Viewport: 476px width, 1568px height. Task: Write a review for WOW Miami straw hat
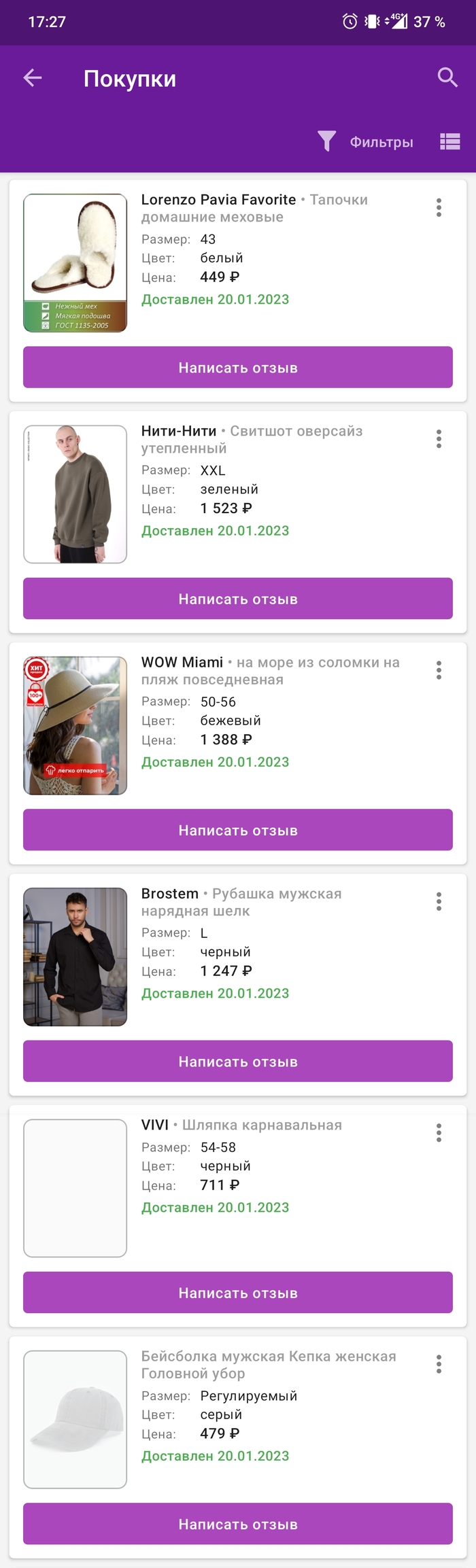coord(238,829)
